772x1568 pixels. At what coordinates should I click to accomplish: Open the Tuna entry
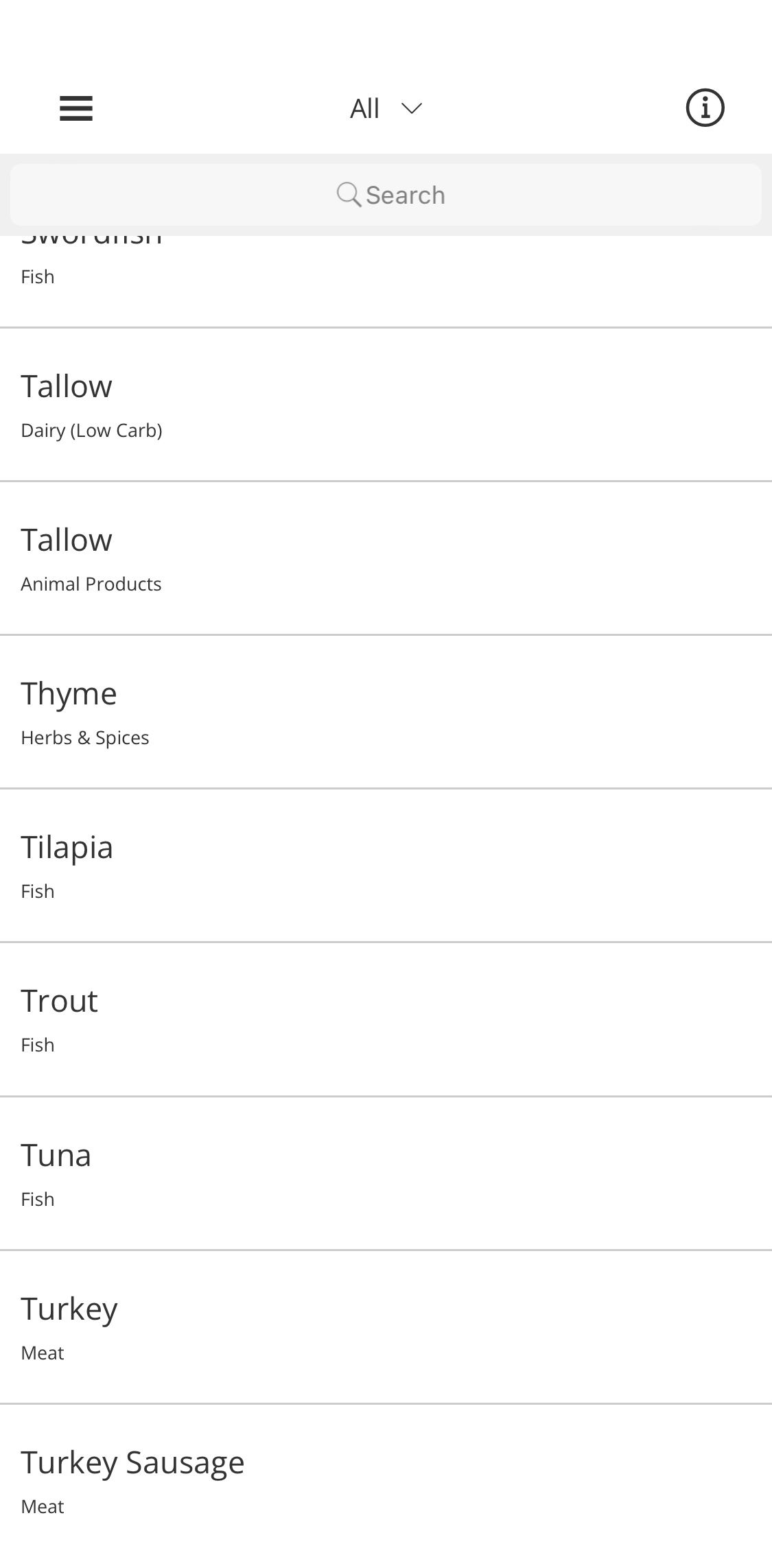pos(386,1173)
